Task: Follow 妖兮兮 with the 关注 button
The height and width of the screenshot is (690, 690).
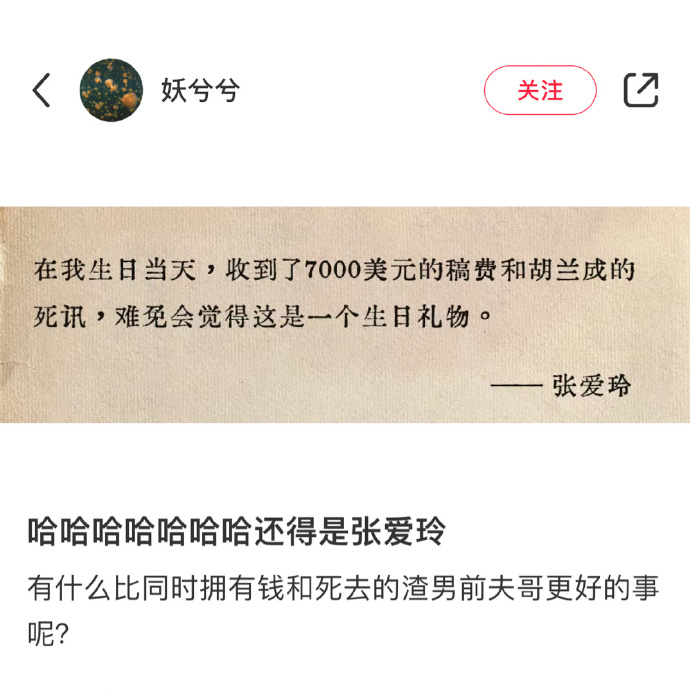Action: point(540,91)
